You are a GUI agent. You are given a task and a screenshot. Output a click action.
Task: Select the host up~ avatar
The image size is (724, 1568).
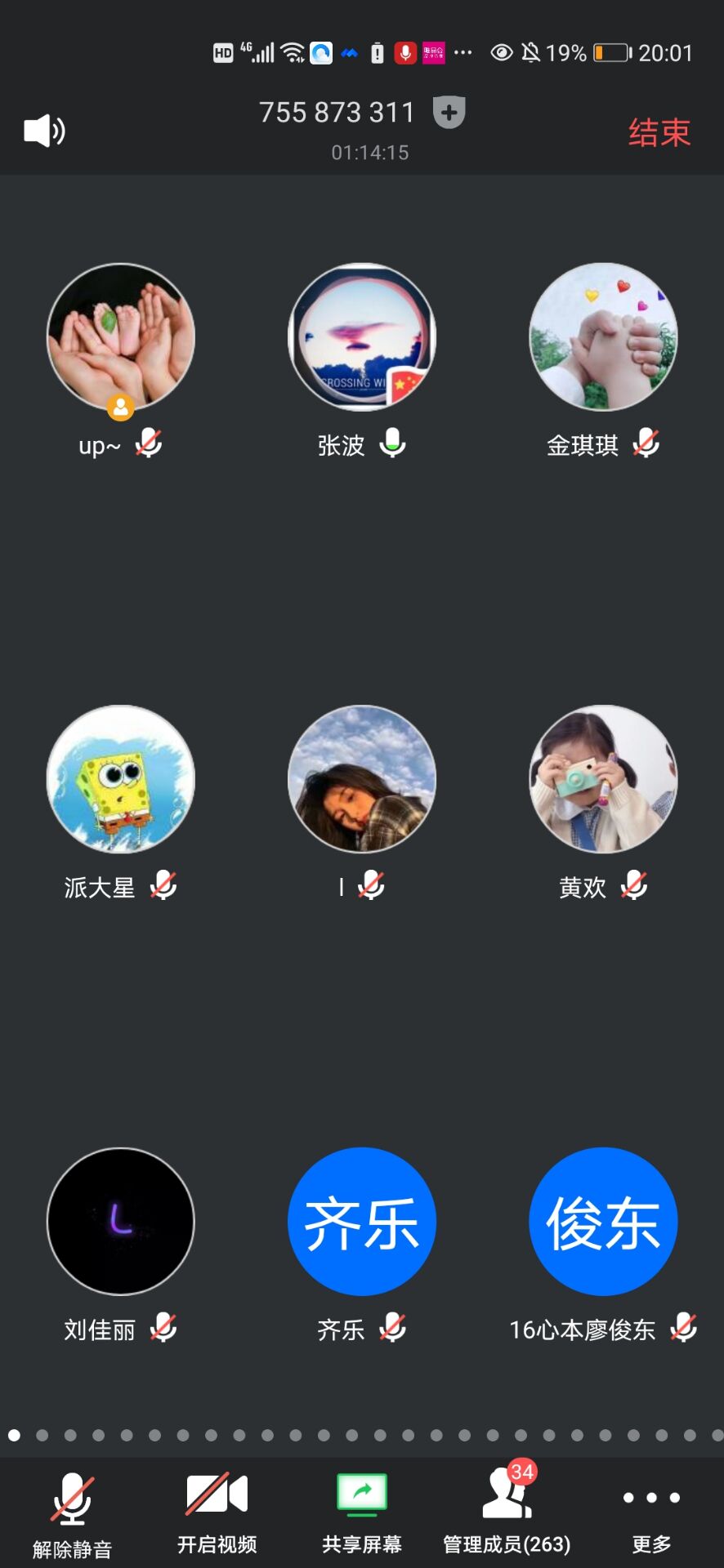click(x=121, y=336)
